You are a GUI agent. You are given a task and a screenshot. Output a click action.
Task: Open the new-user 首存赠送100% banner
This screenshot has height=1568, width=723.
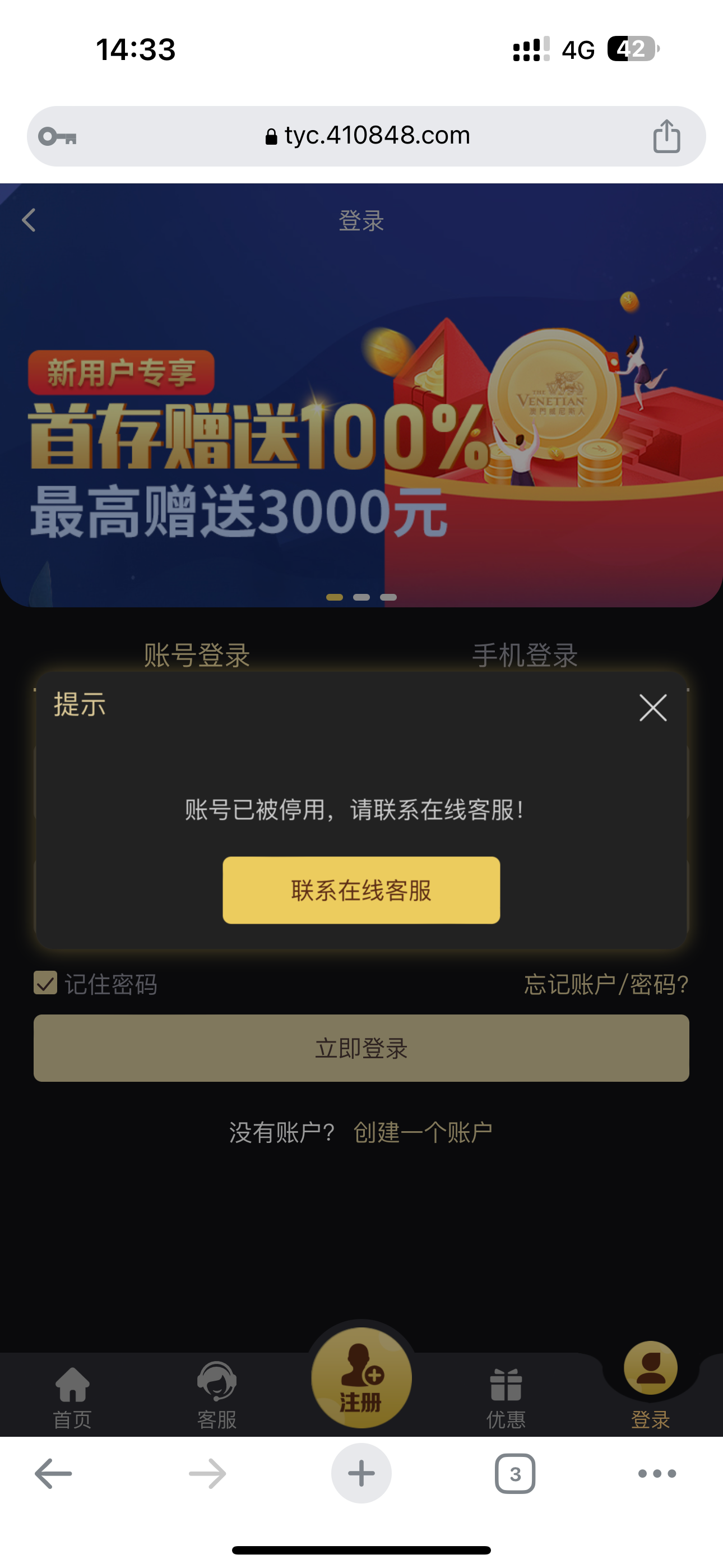[361, 426]
